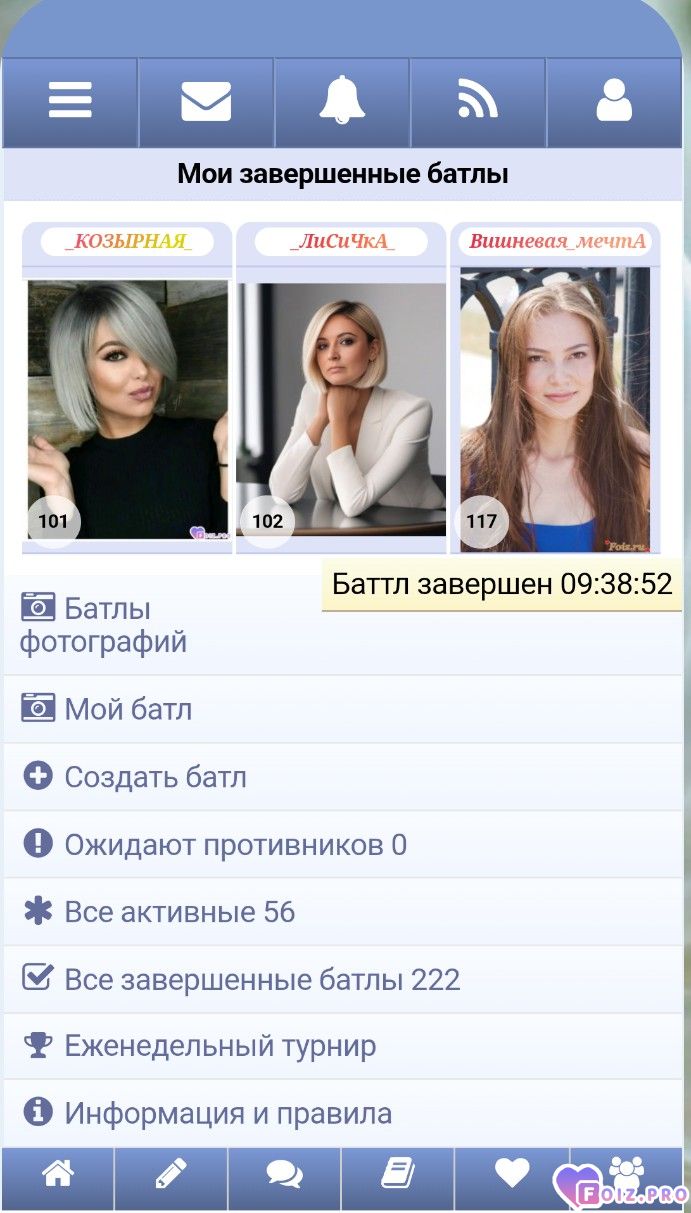The width and height of the screenshot is (691, 1213).
Task: Open Все завершенные батлы
Action: point(262,980)
